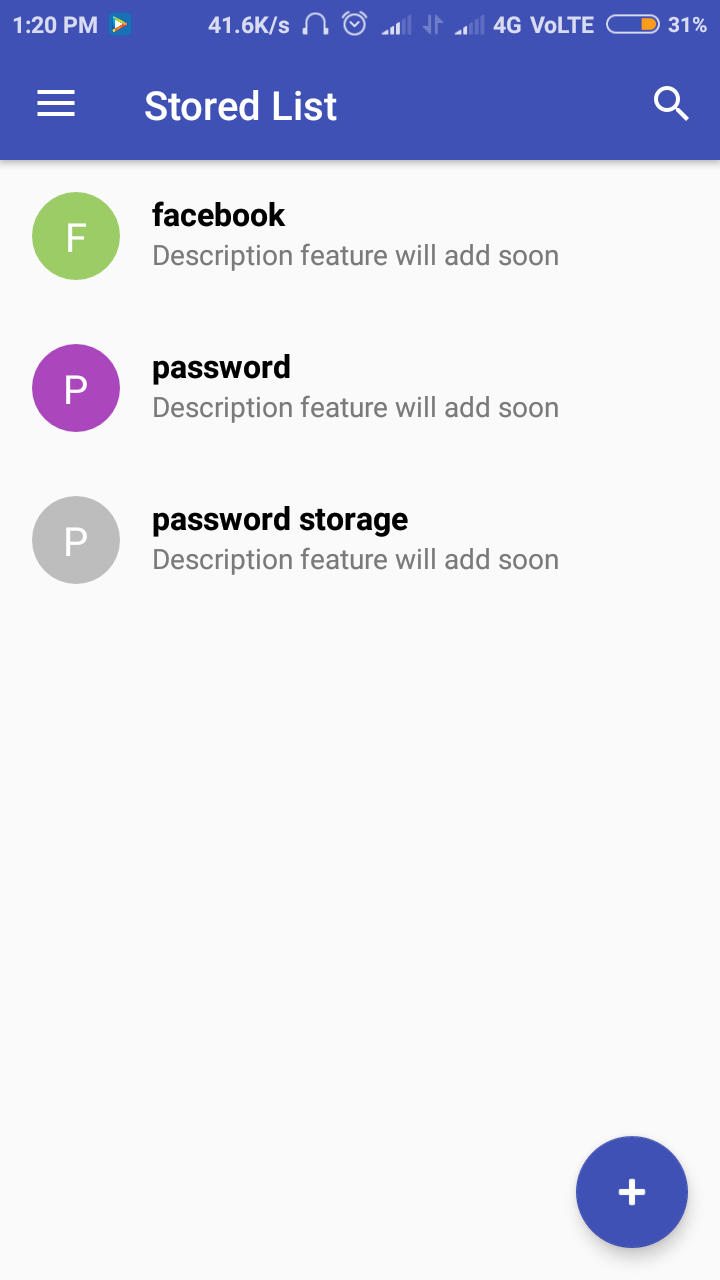Tap the search magnifier icon
The image size is (720, 1280).
671,104
